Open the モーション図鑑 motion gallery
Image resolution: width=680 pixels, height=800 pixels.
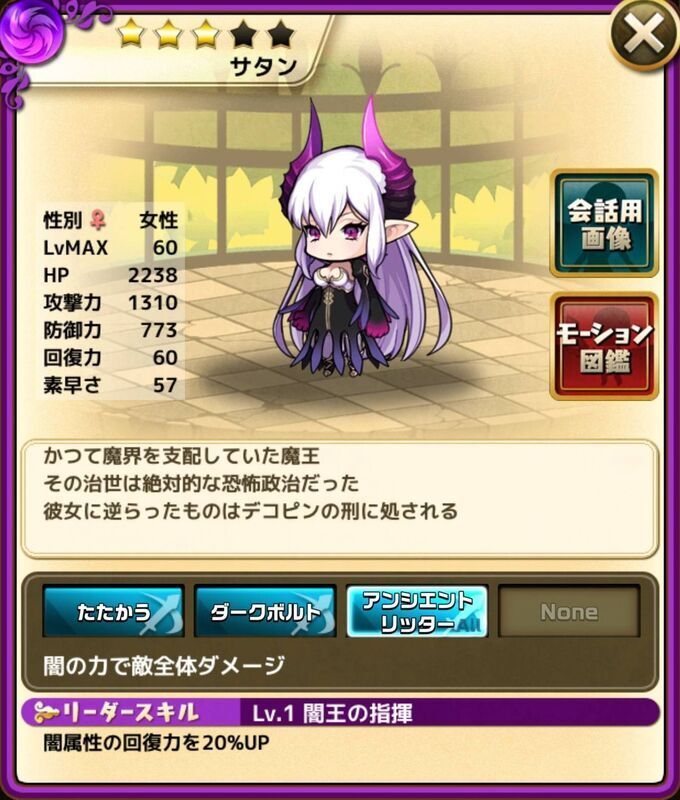[603, 346]
